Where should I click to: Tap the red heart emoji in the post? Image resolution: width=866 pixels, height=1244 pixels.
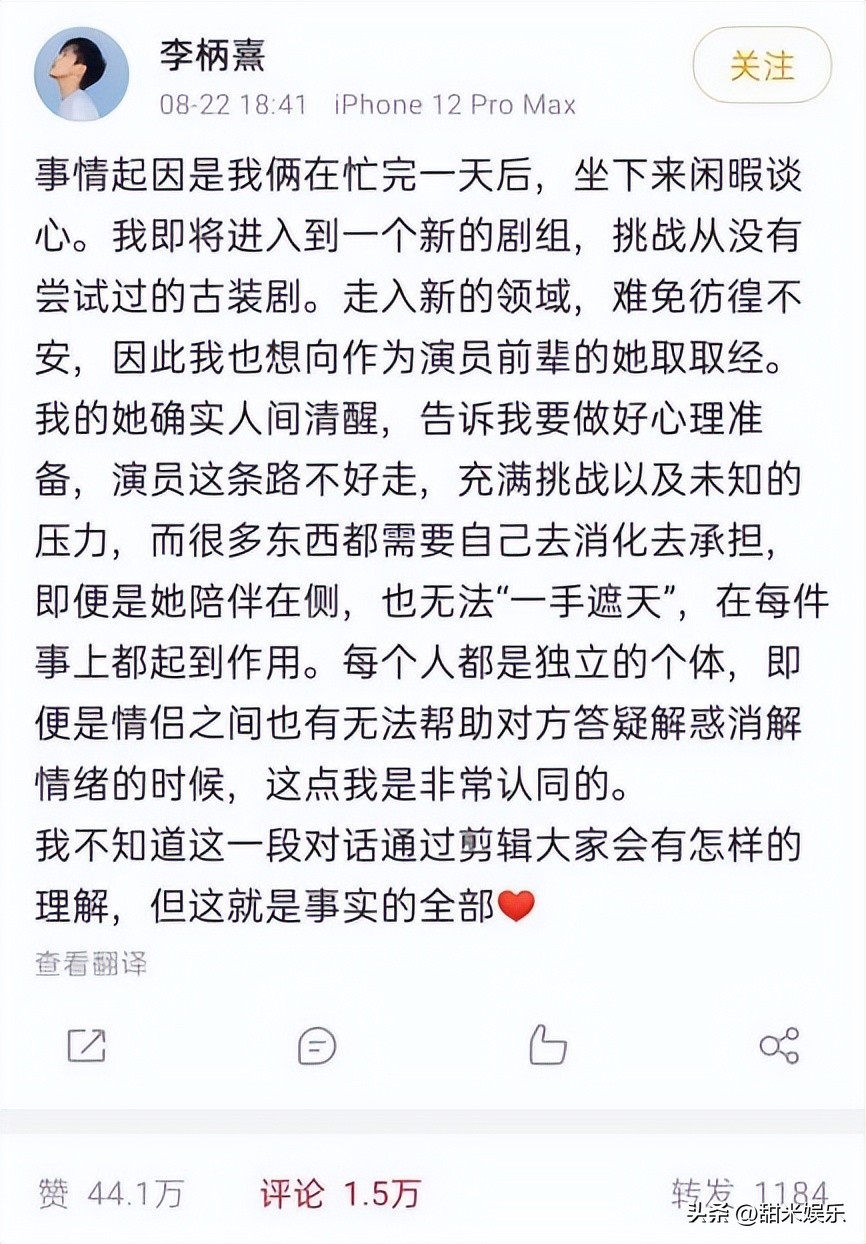(x=516, y=906)
